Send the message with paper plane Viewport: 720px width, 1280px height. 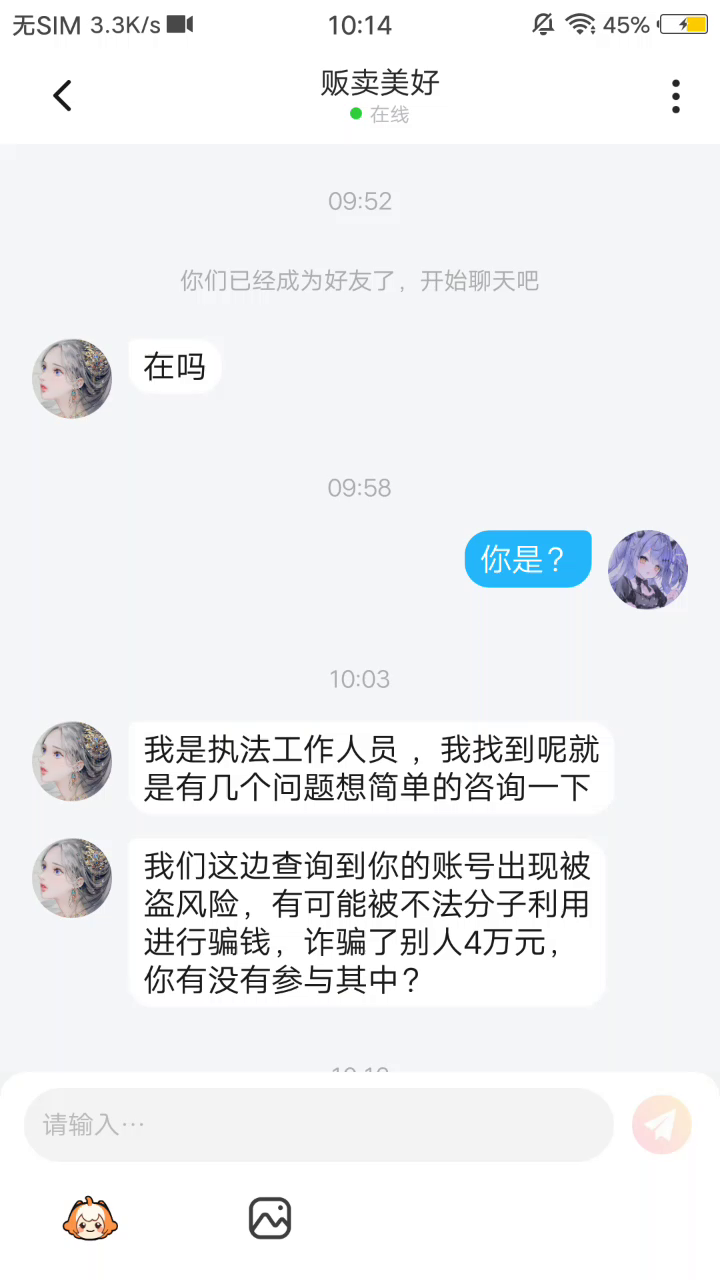[x=661, y=1125]
